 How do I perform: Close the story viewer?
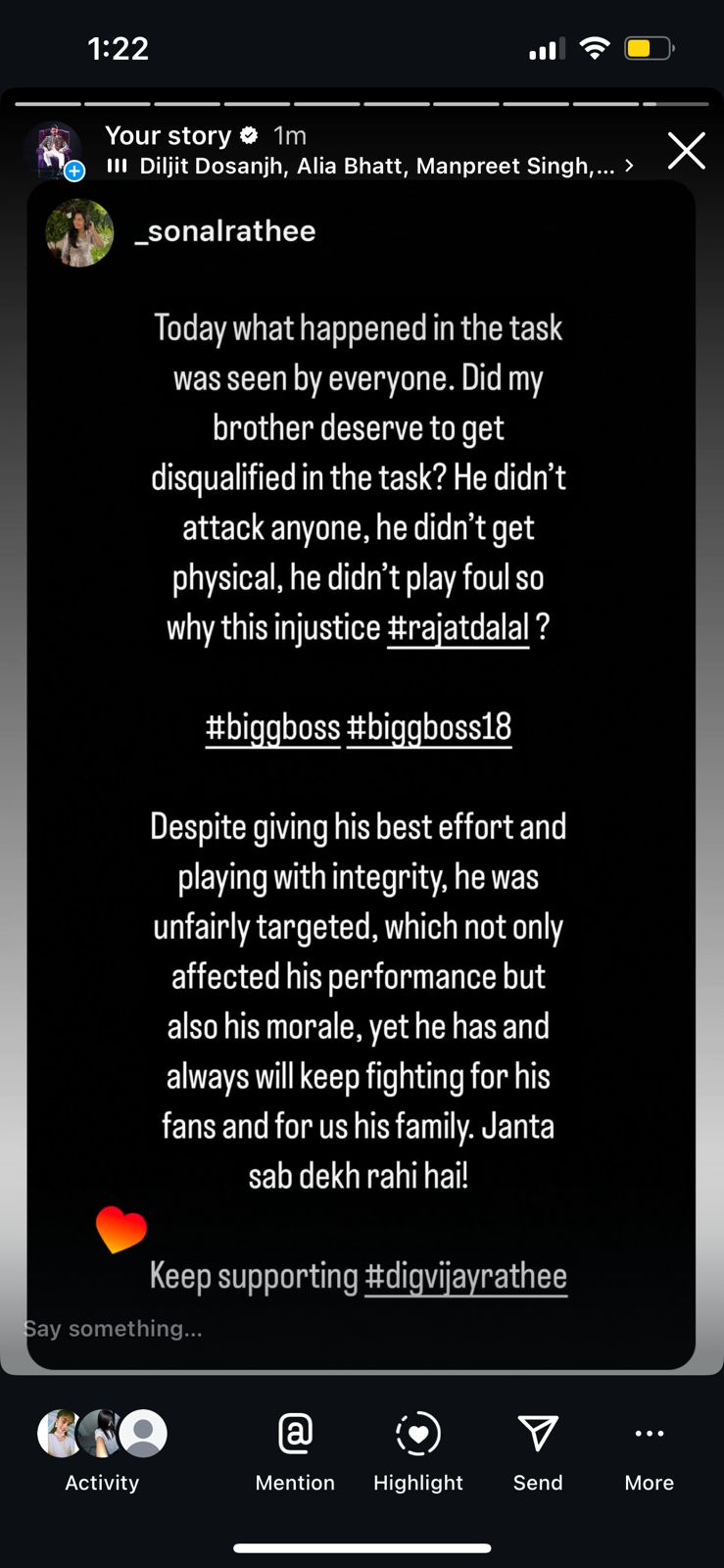(686, 151)
